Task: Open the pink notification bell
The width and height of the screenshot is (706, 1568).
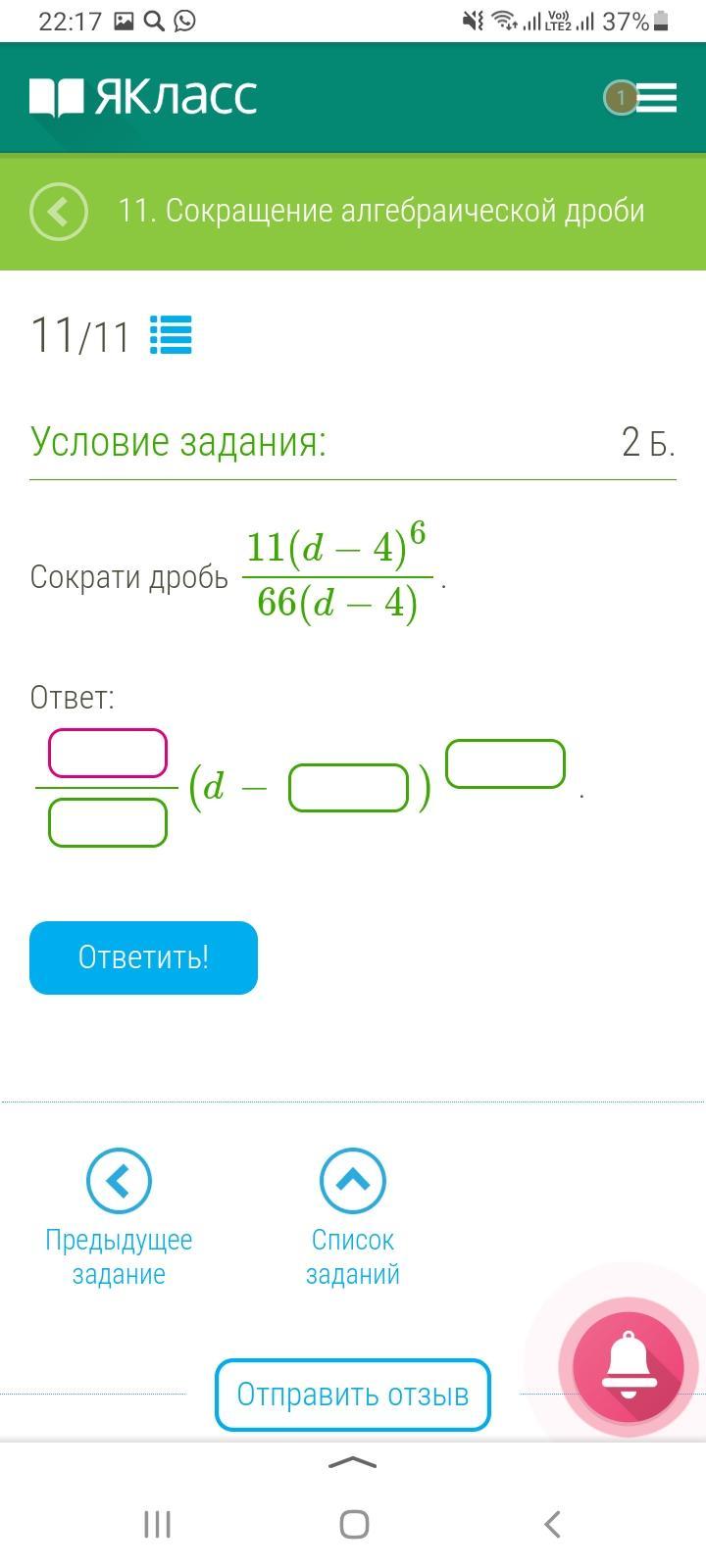Action: pyautogui.click(x=629, y=1366)
